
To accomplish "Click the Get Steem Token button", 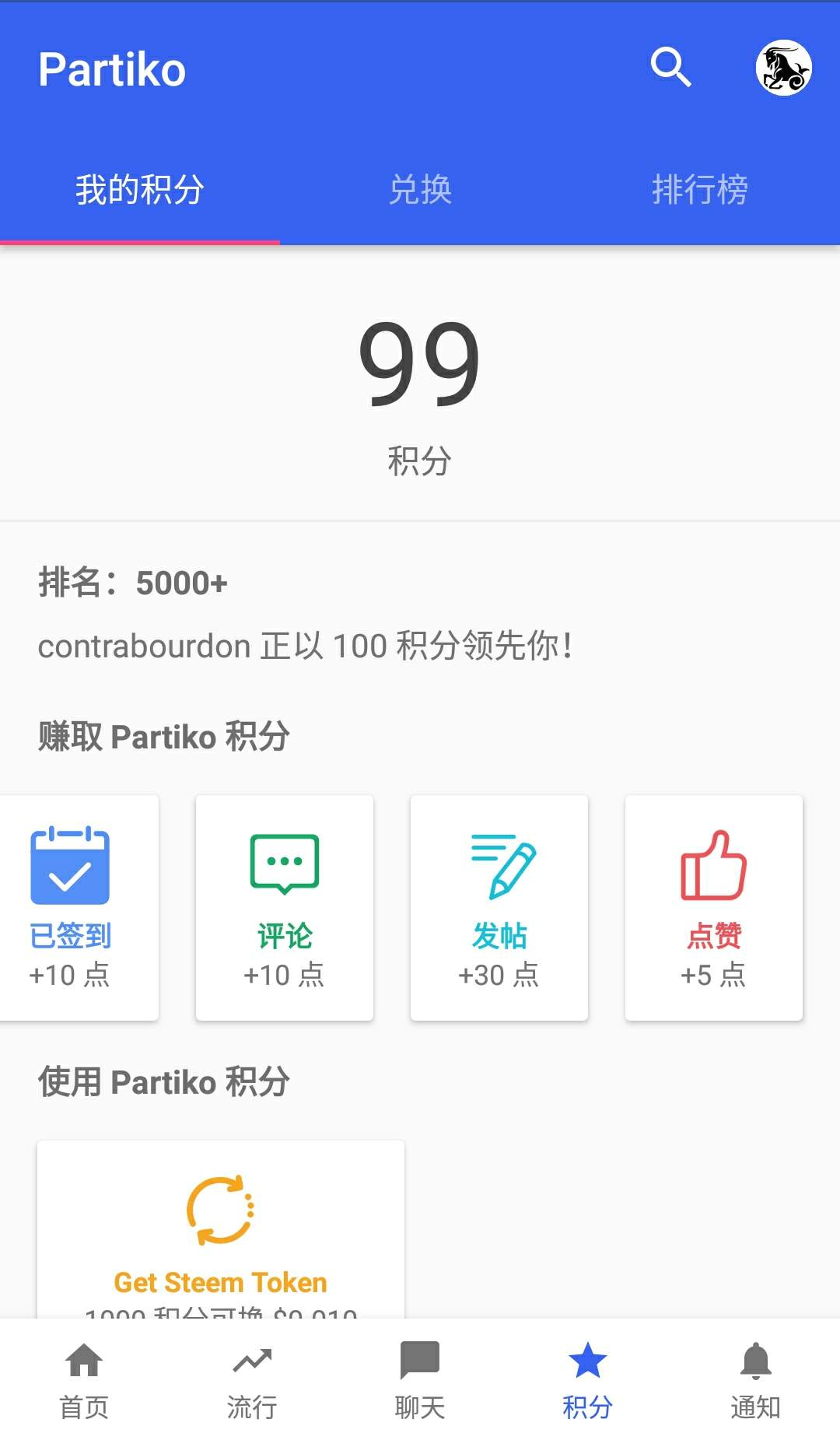I will [220, 1282].
